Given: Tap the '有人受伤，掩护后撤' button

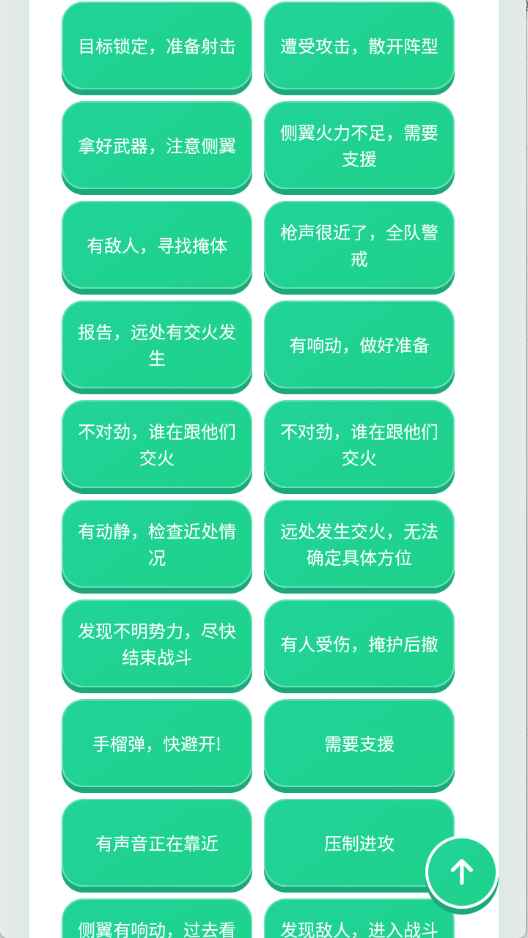Looking at the screenshot, I should pos(359,645).
